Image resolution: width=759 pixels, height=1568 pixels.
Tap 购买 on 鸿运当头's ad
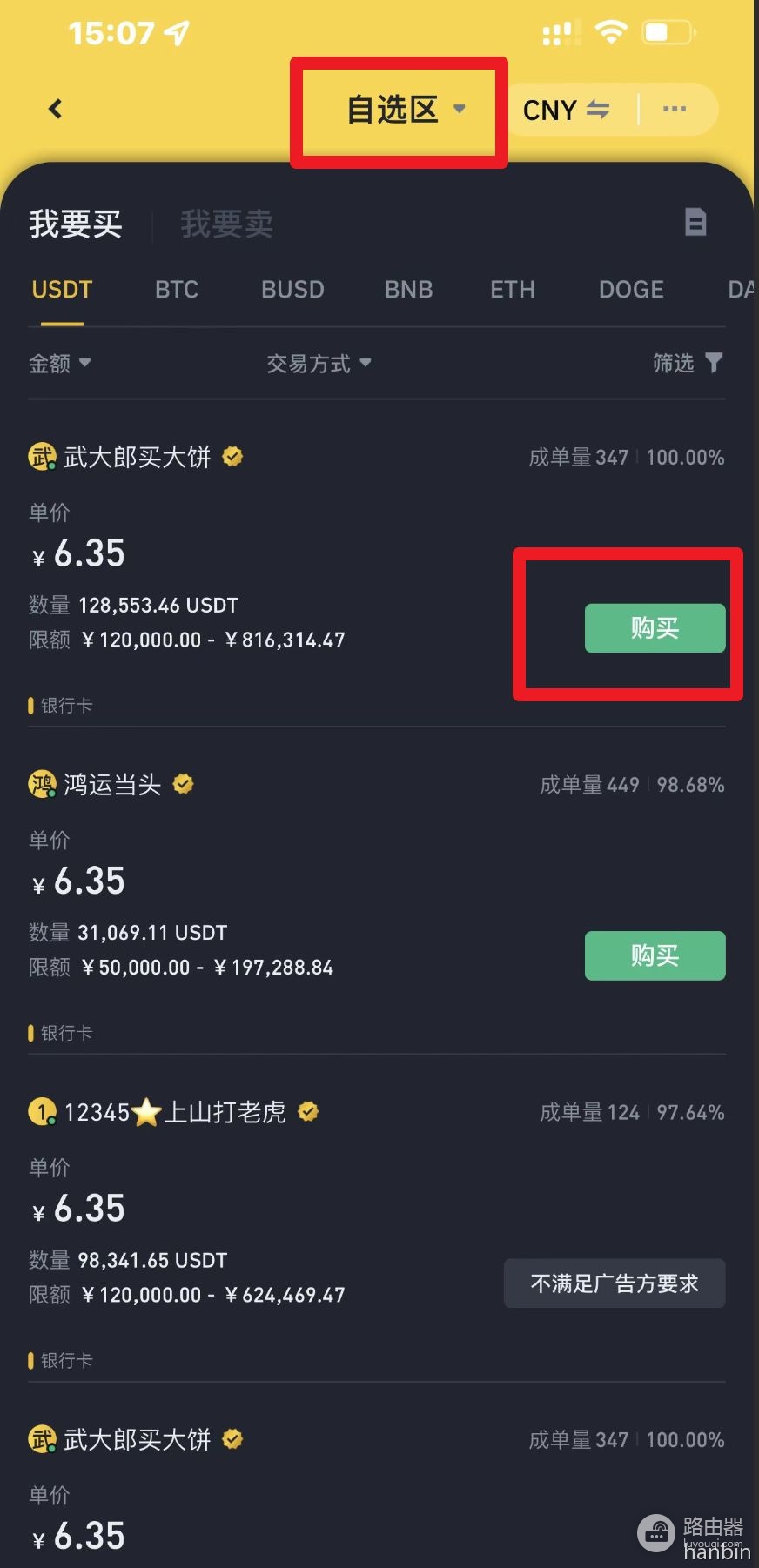point(655,955)
